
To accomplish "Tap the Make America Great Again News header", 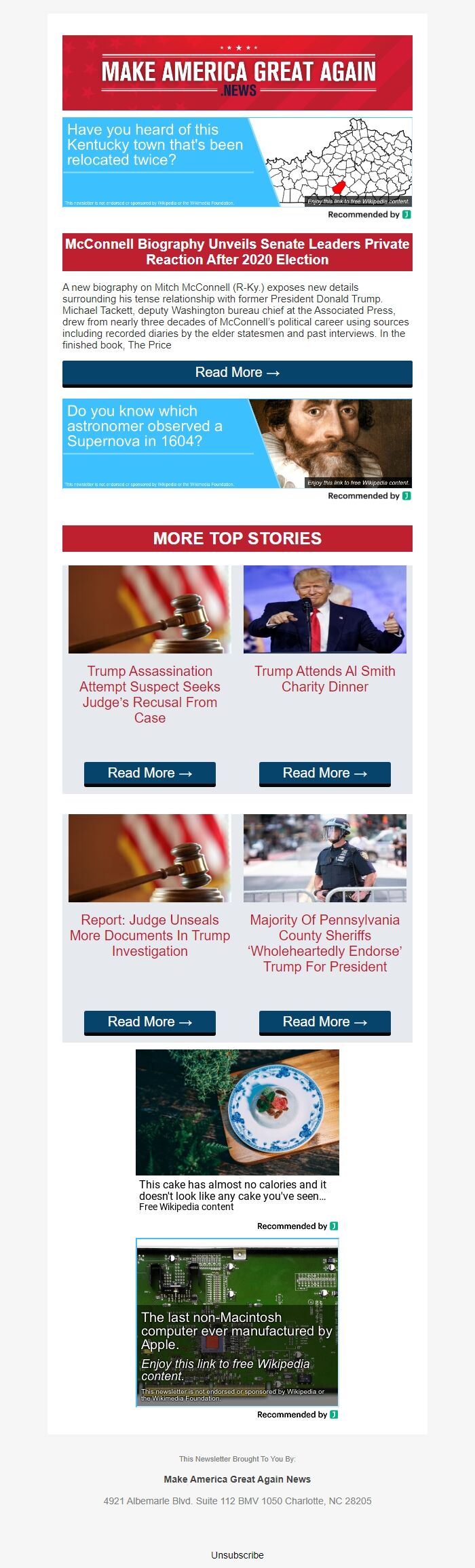I will (x=237, y=73).
